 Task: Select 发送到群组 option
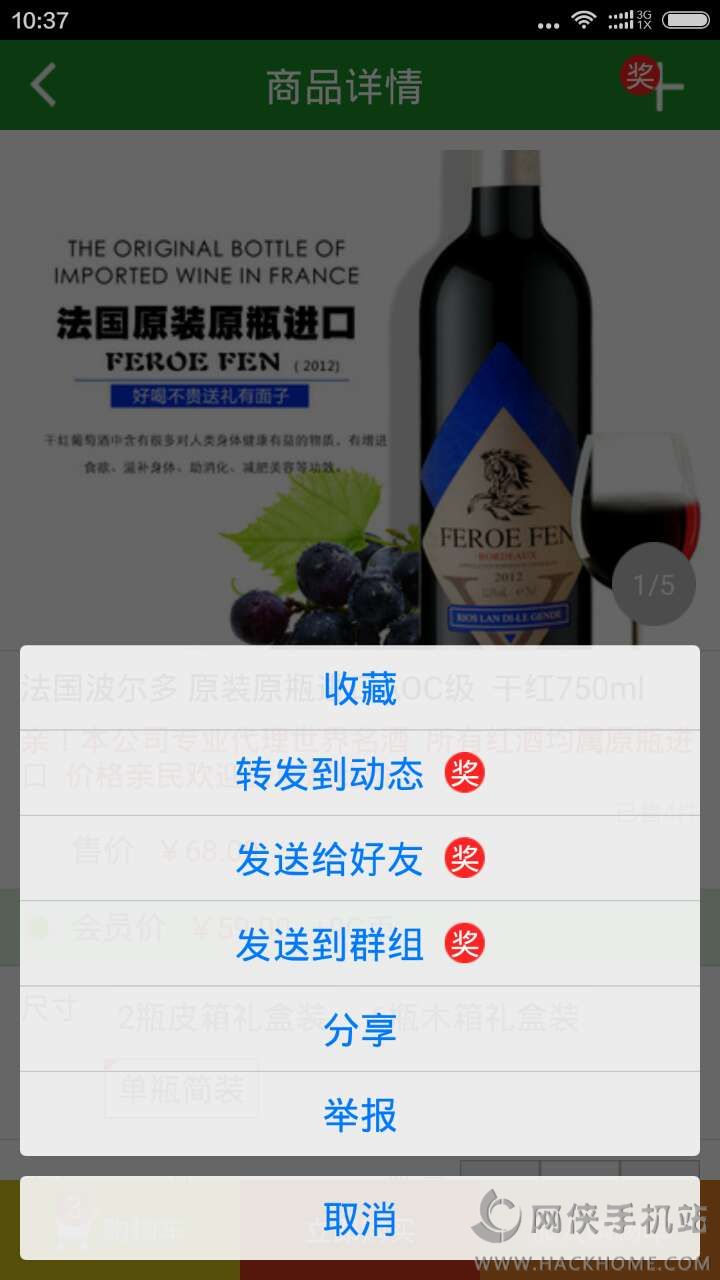[360, 943]
